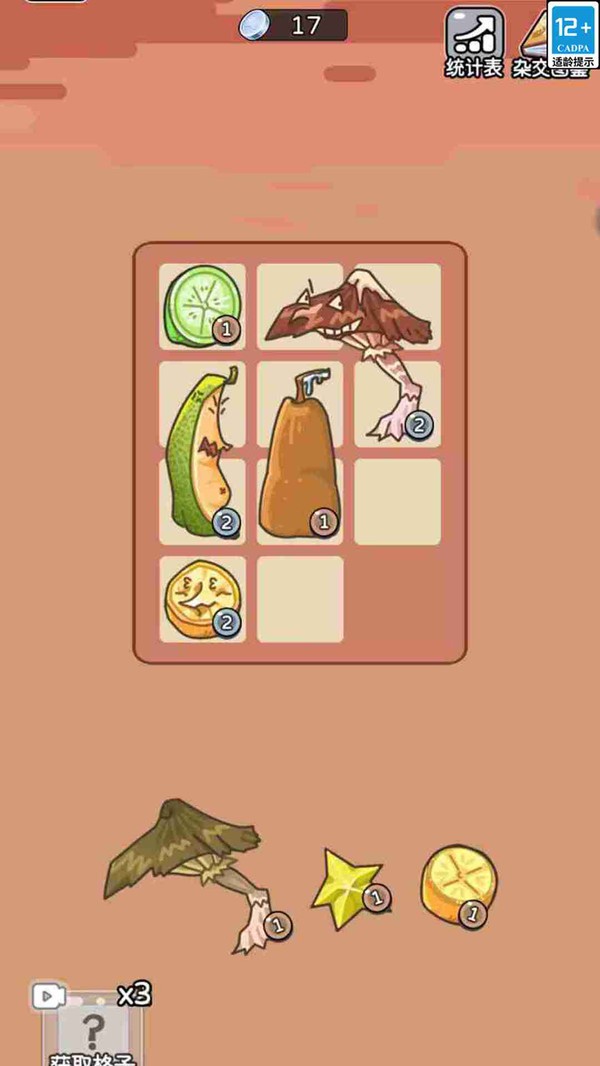Watch video to get mystery grid box
600x1066 pixels.
coord(92,1025)
